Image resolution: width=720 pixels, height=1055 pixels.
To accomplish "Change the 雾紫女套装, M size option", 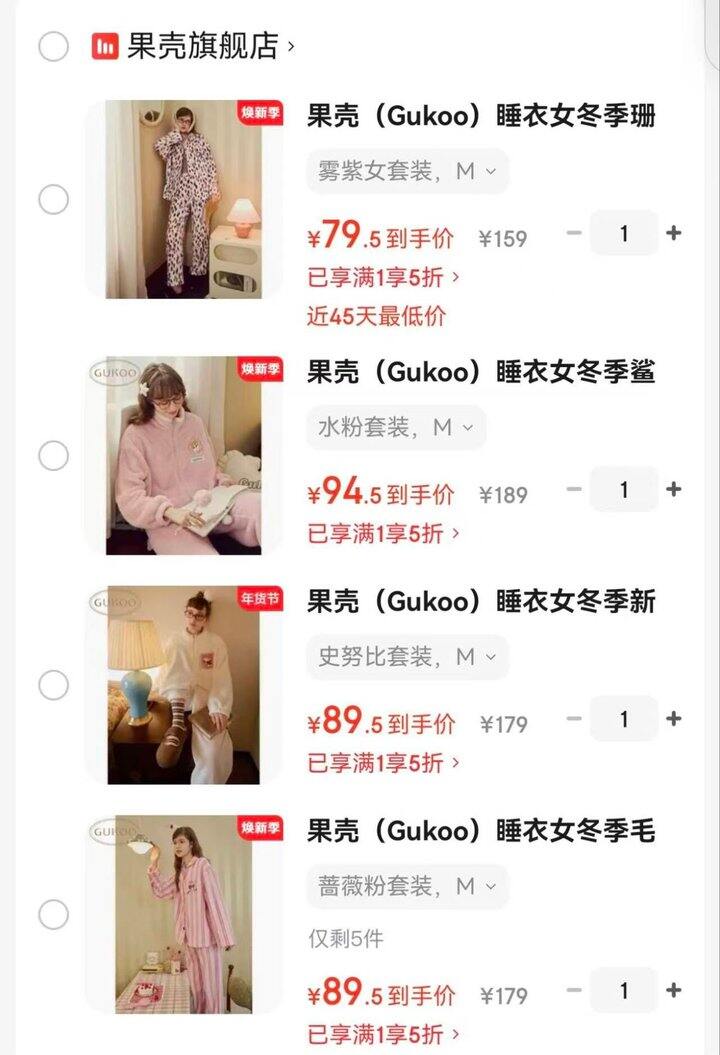I will (407, 171).
